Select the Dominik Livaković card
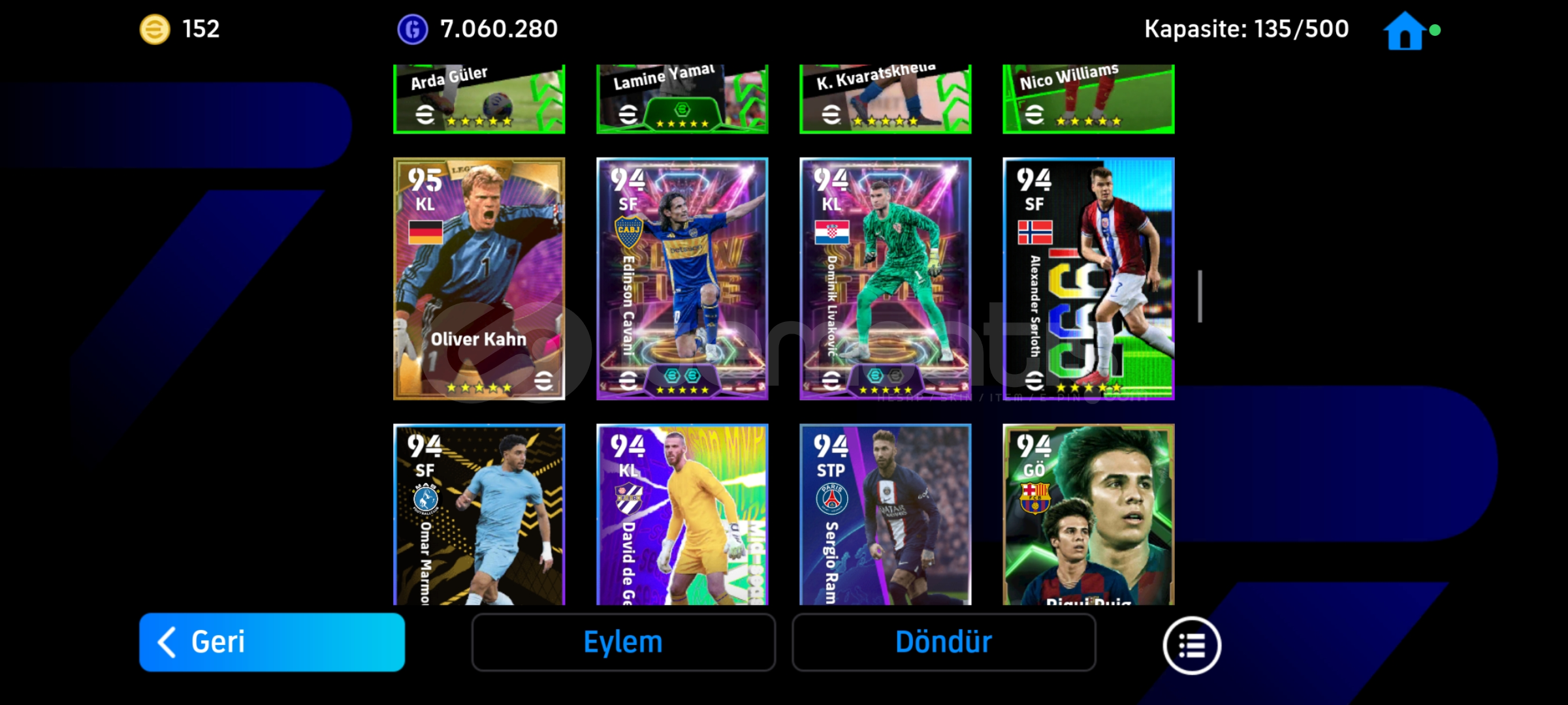 tap(885, 279)
